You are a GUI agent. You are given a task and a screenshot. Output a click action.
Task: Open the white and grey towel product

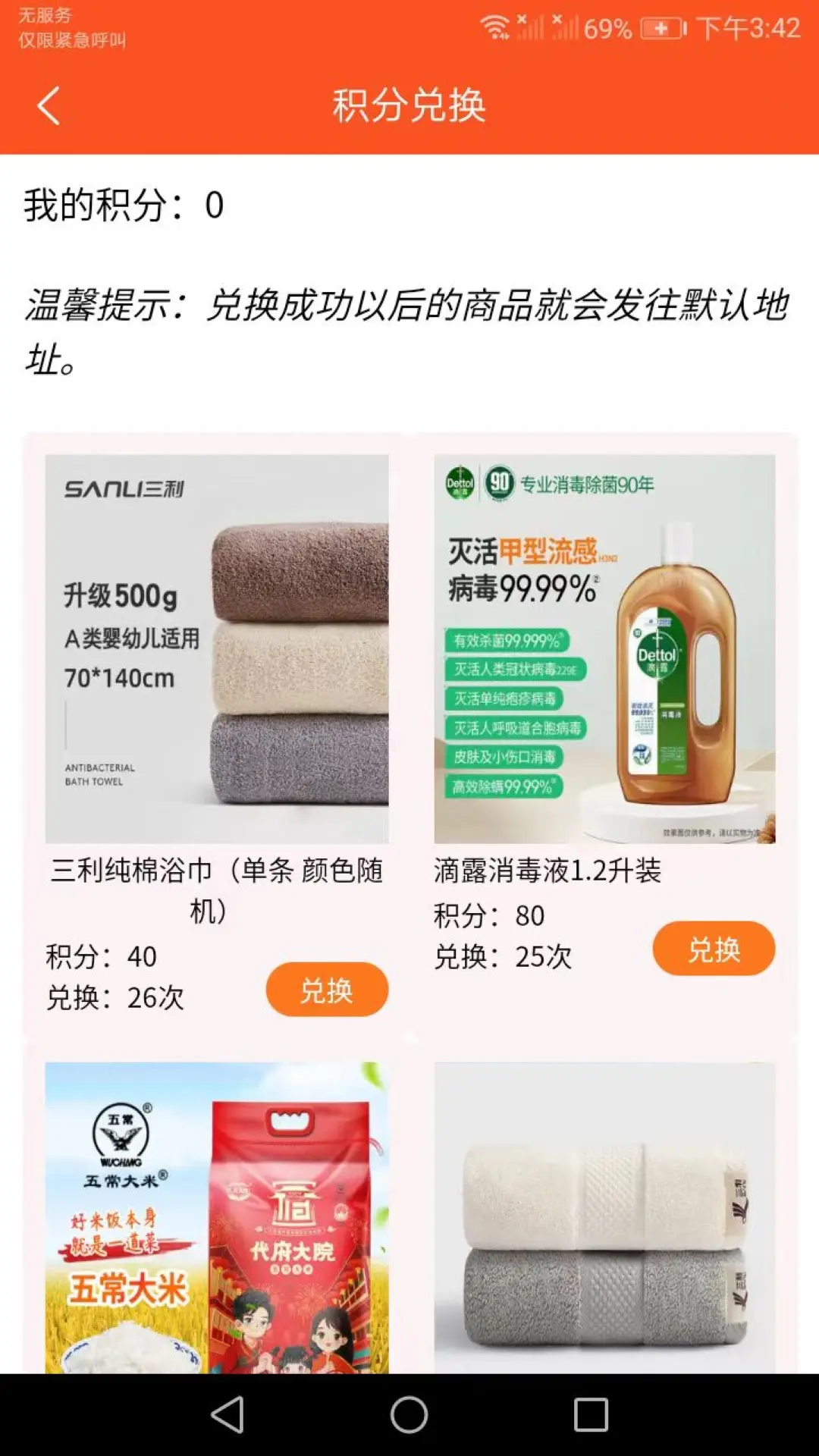pyautogui.click(x=604, y=1217)
